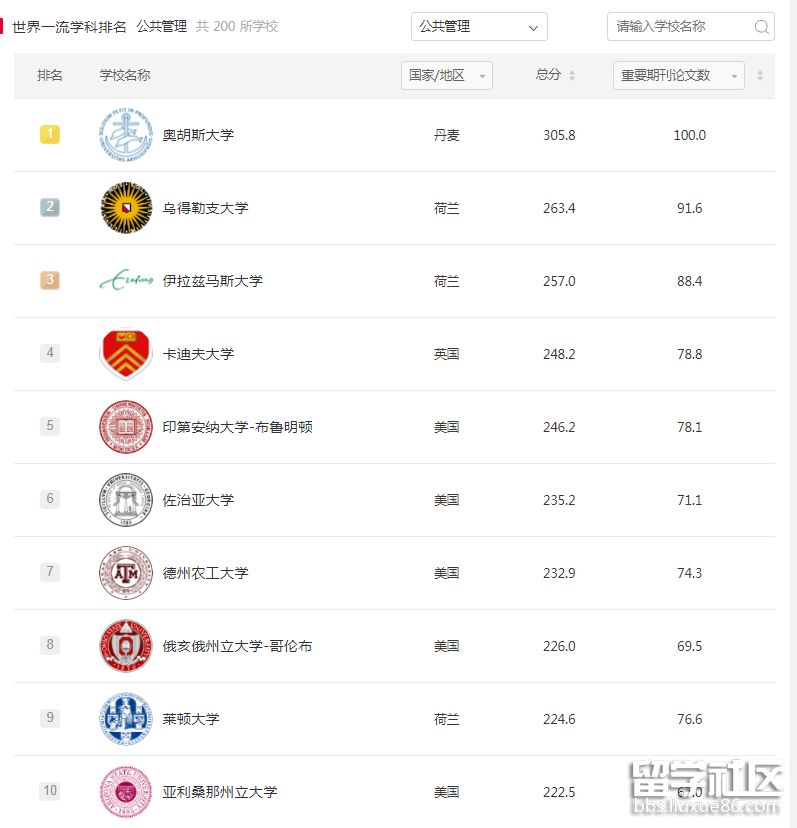This screenshot has width=797, height=828.
Task: Open 奥胡斯大学 school page
Action: (x=198, y=135)
